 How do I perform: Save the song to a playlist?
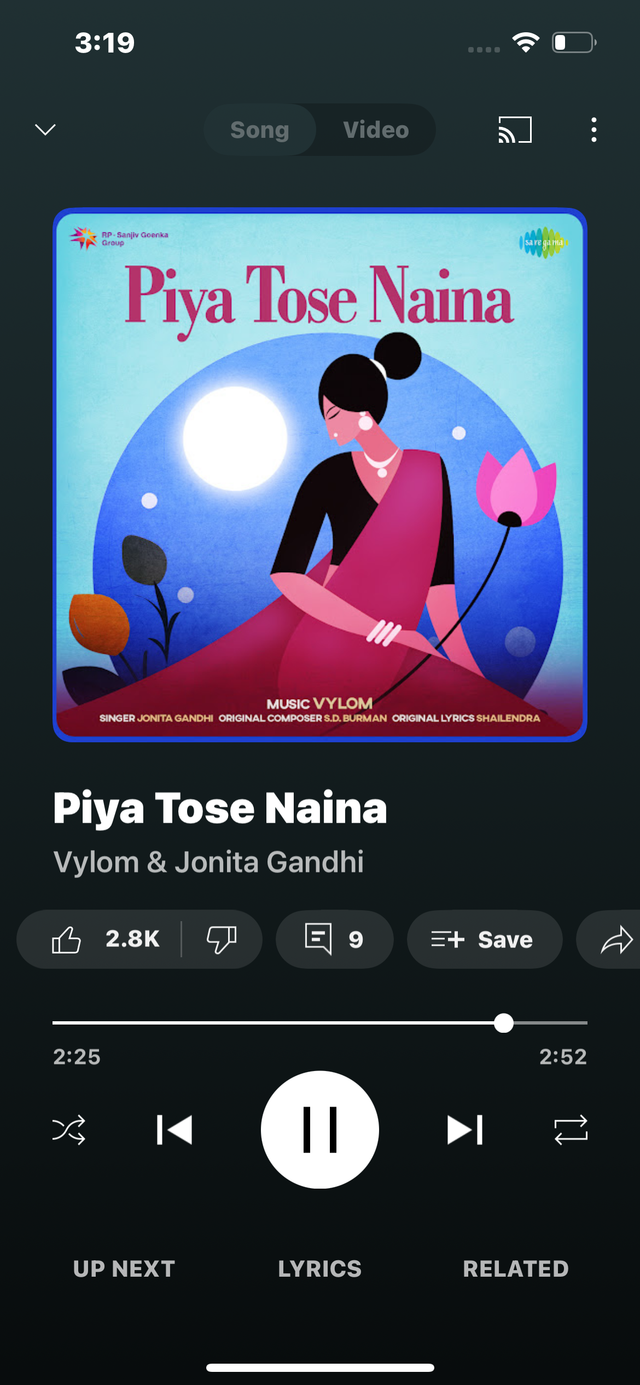click(483, 939)
